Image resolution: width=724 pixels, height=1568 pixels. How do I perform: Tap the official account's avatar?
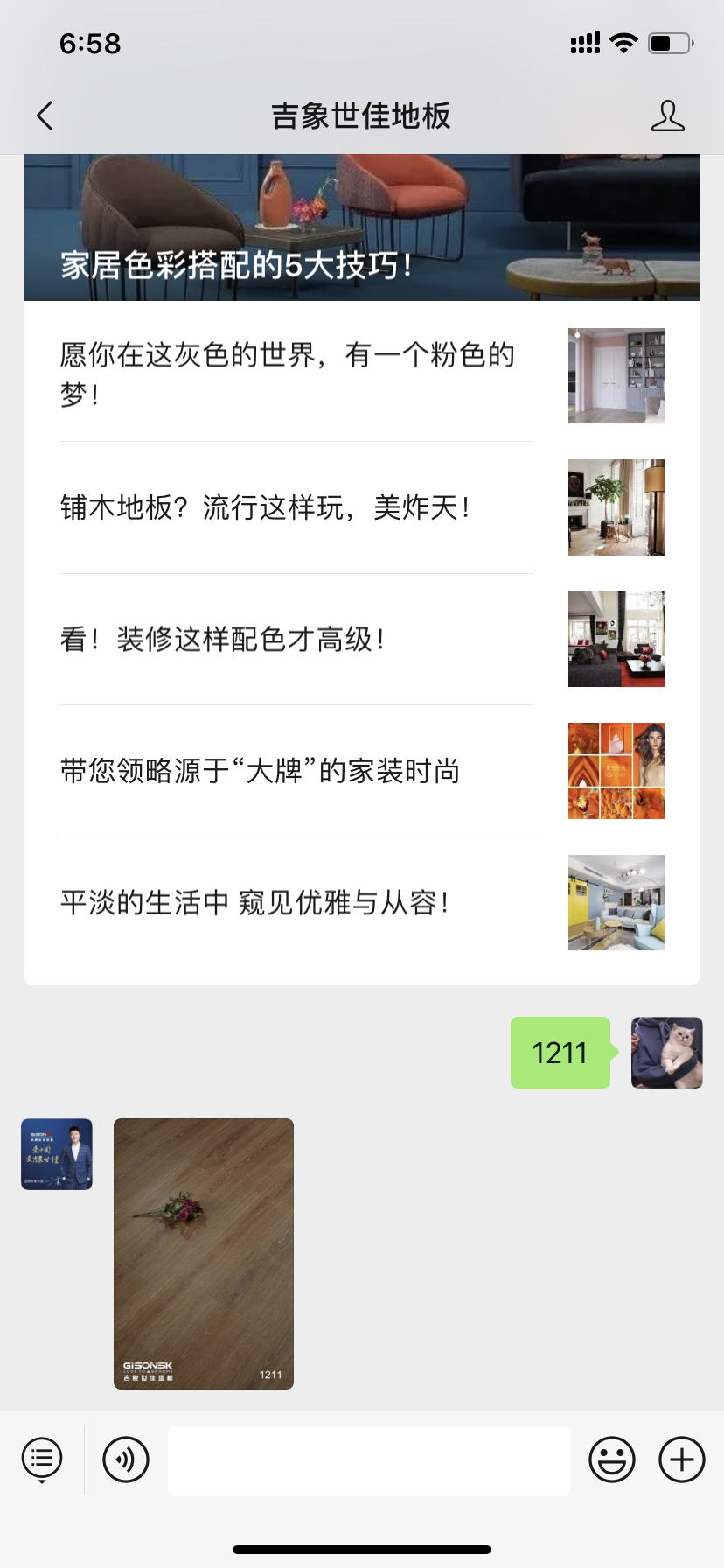[57, 1154]
